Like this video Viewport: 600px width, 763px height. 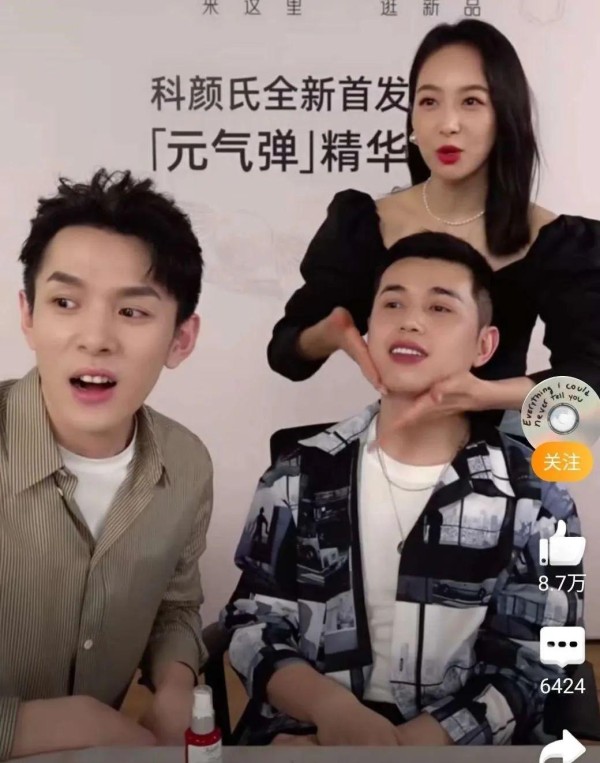(562, 545)
